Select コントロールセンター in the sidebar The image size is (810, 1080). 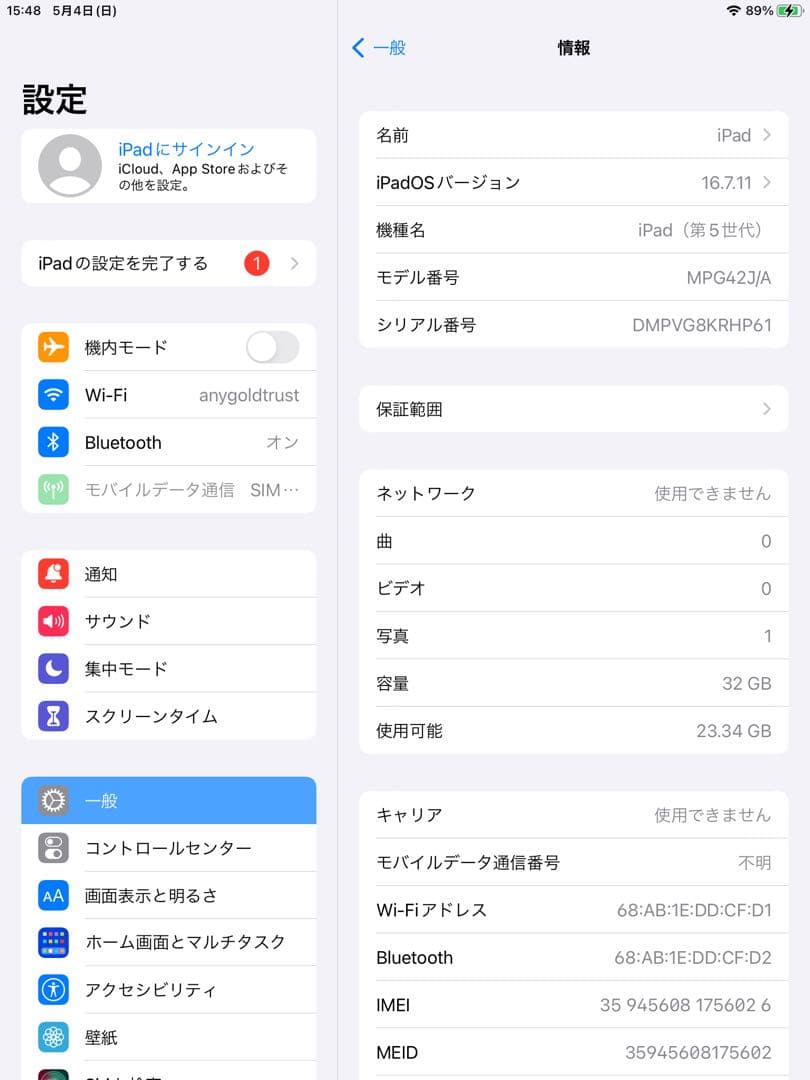click(x=168, y=847)
